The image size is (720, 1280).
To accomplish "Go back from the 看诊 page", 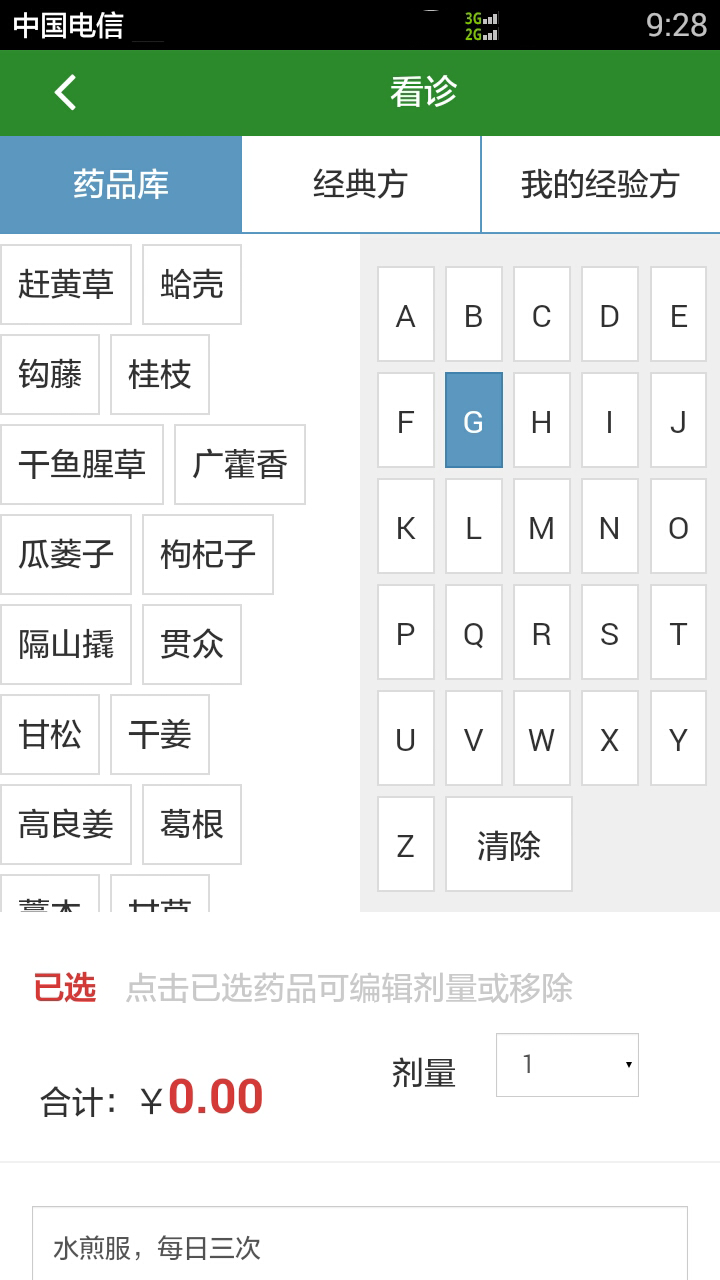I will pos(66,92).
